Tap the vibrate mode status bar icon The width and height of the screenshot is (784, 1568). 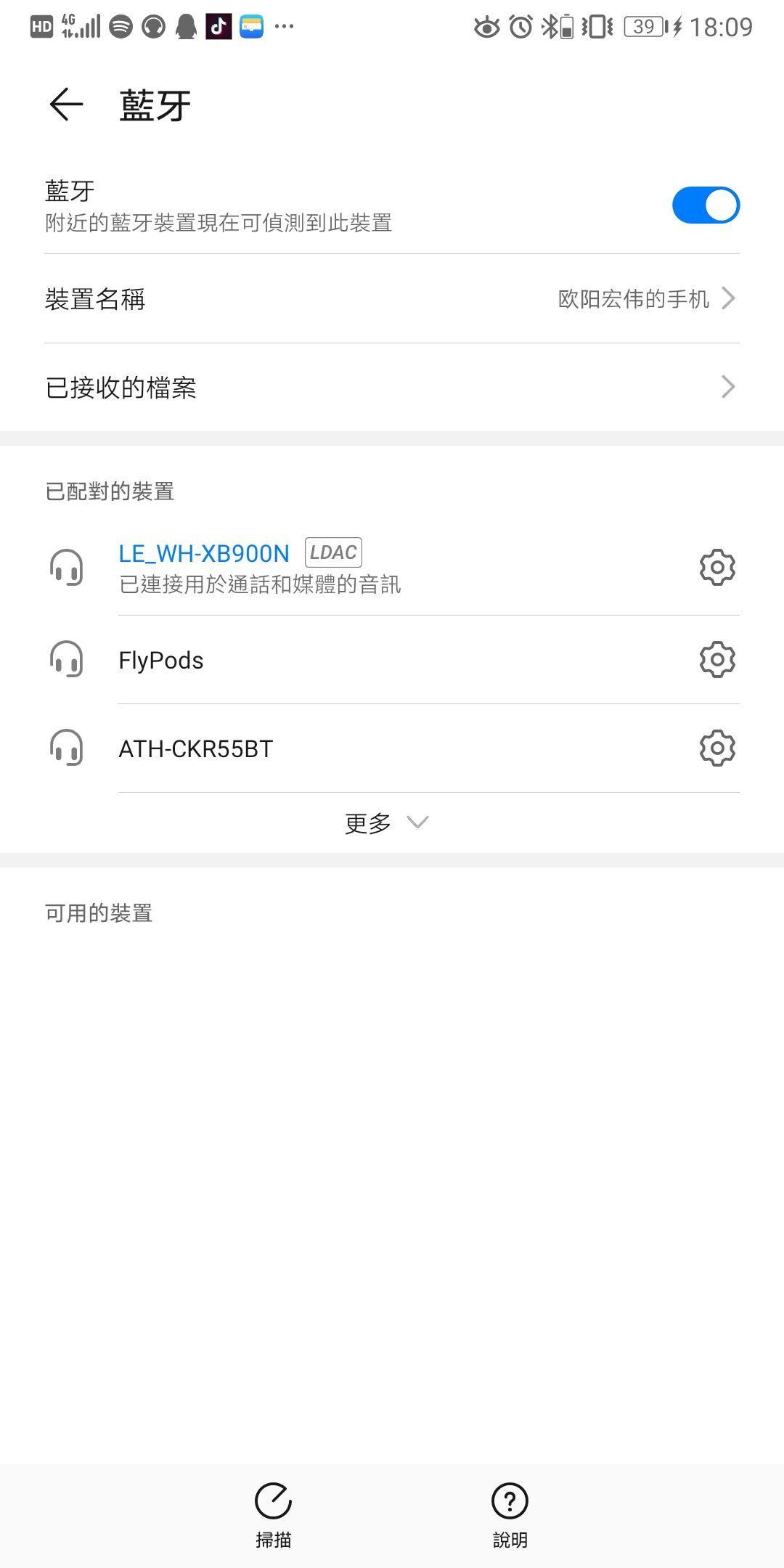(595, 27)
